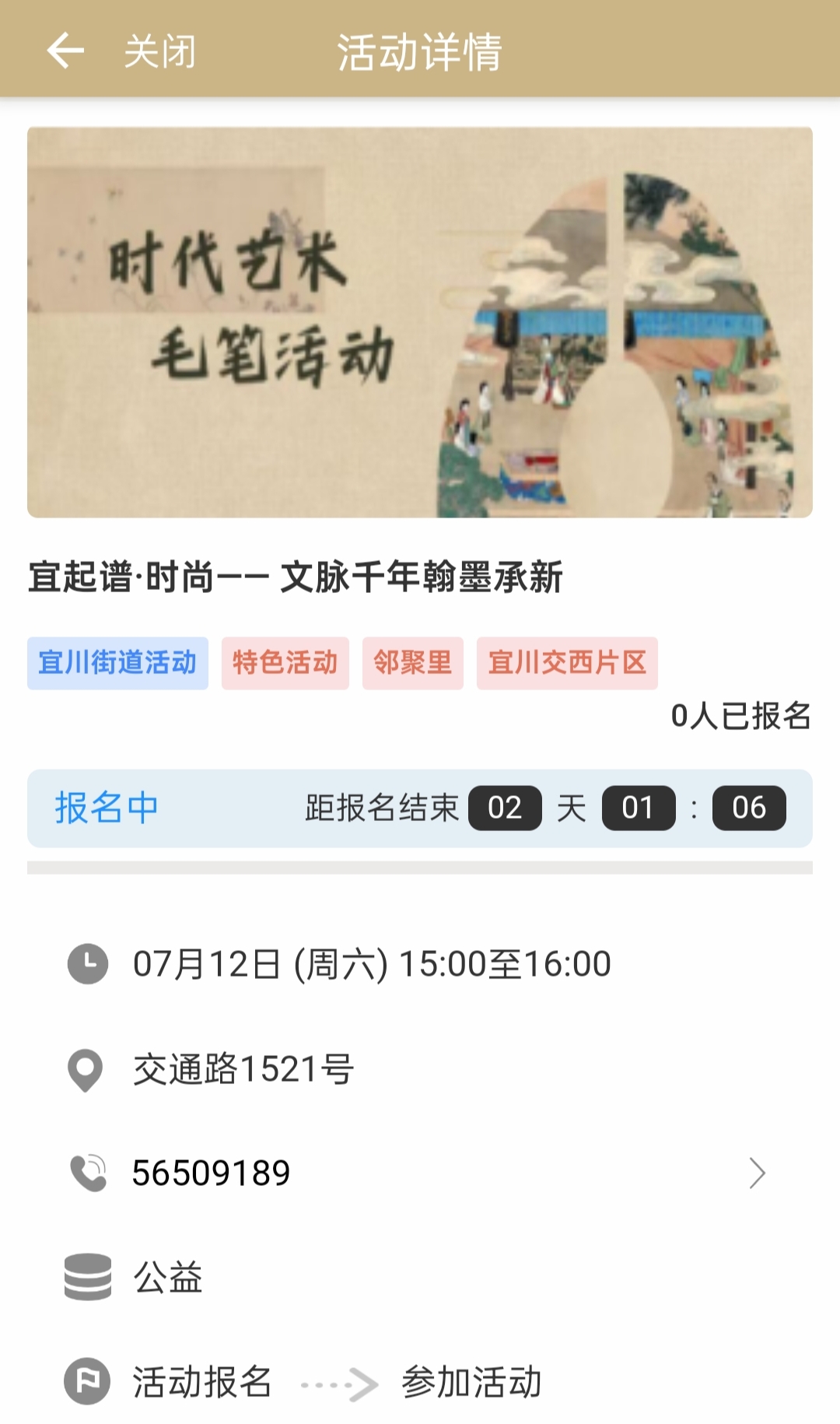Close the activity details page
840x1424 pixels.
click(160, 51)
